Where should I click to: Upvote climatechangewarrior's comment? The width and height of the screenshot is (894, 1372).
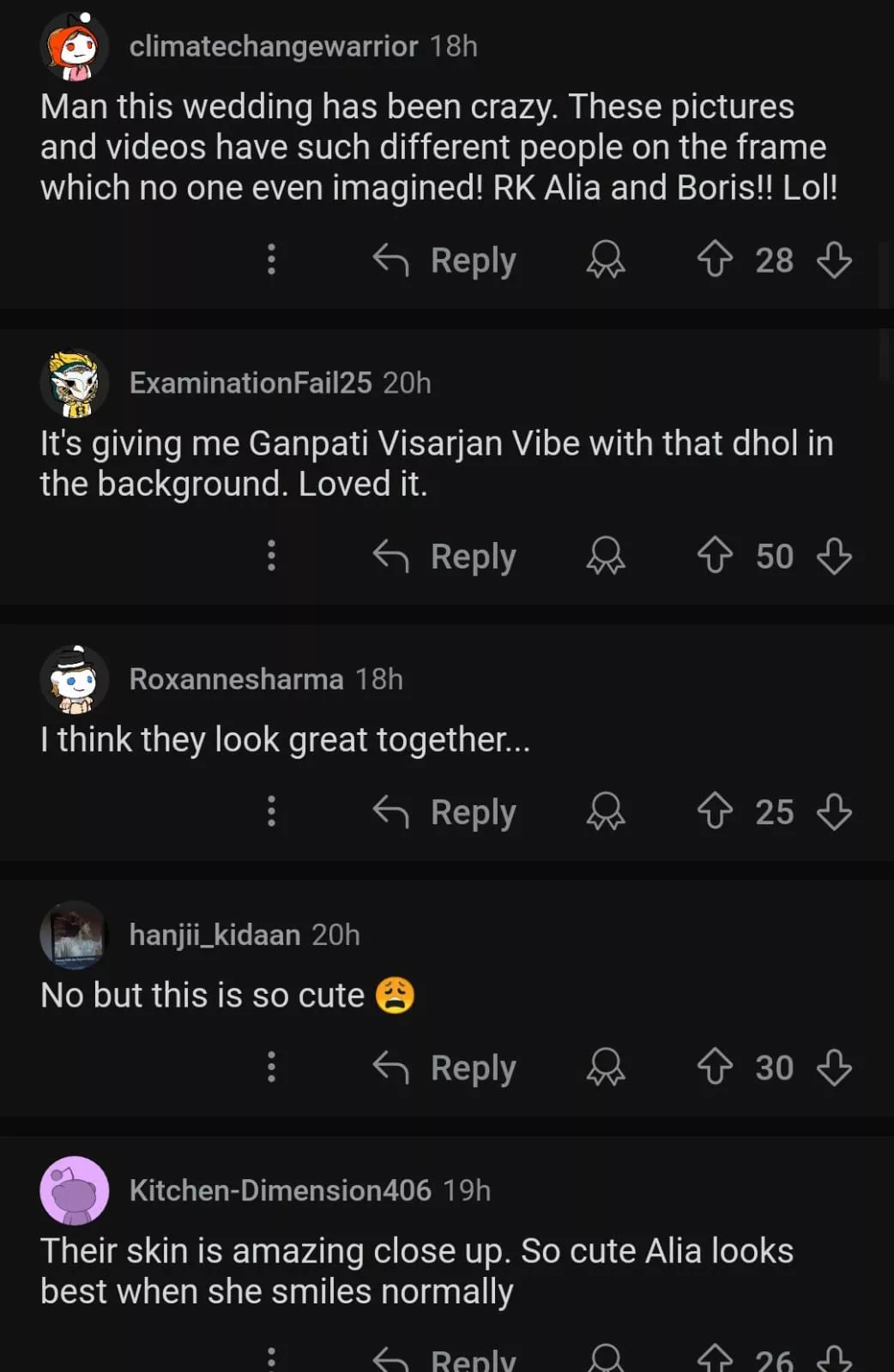point(714,260)
